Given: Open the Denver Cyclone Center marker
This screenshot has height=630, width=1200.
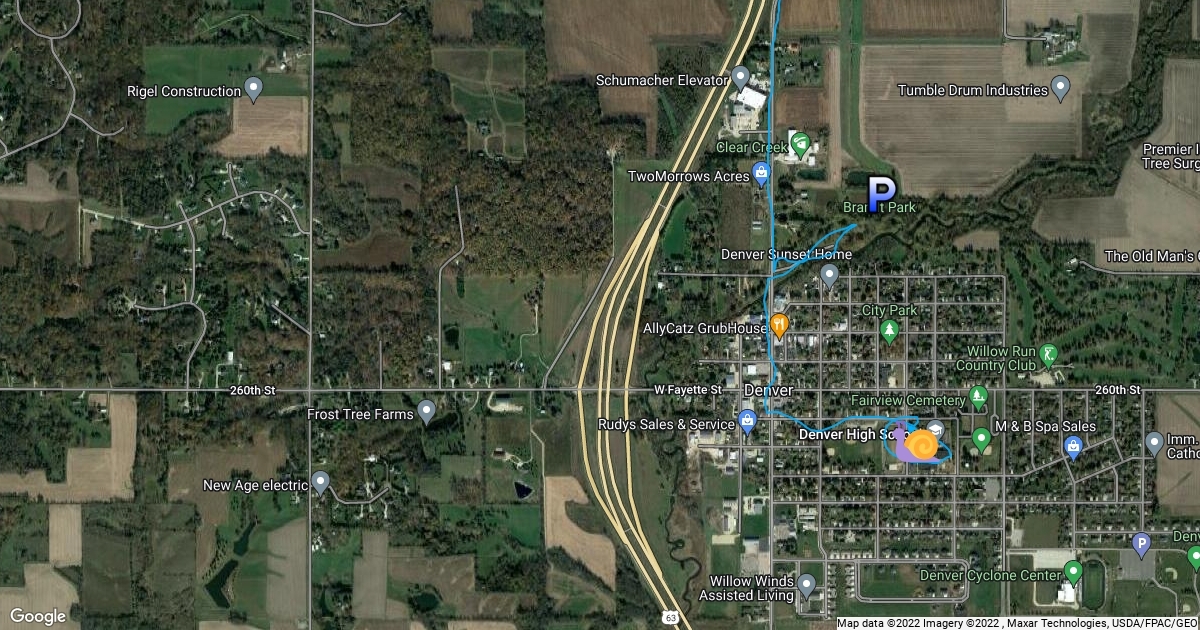Looking at the screenshot, I should click(1074, 572).
